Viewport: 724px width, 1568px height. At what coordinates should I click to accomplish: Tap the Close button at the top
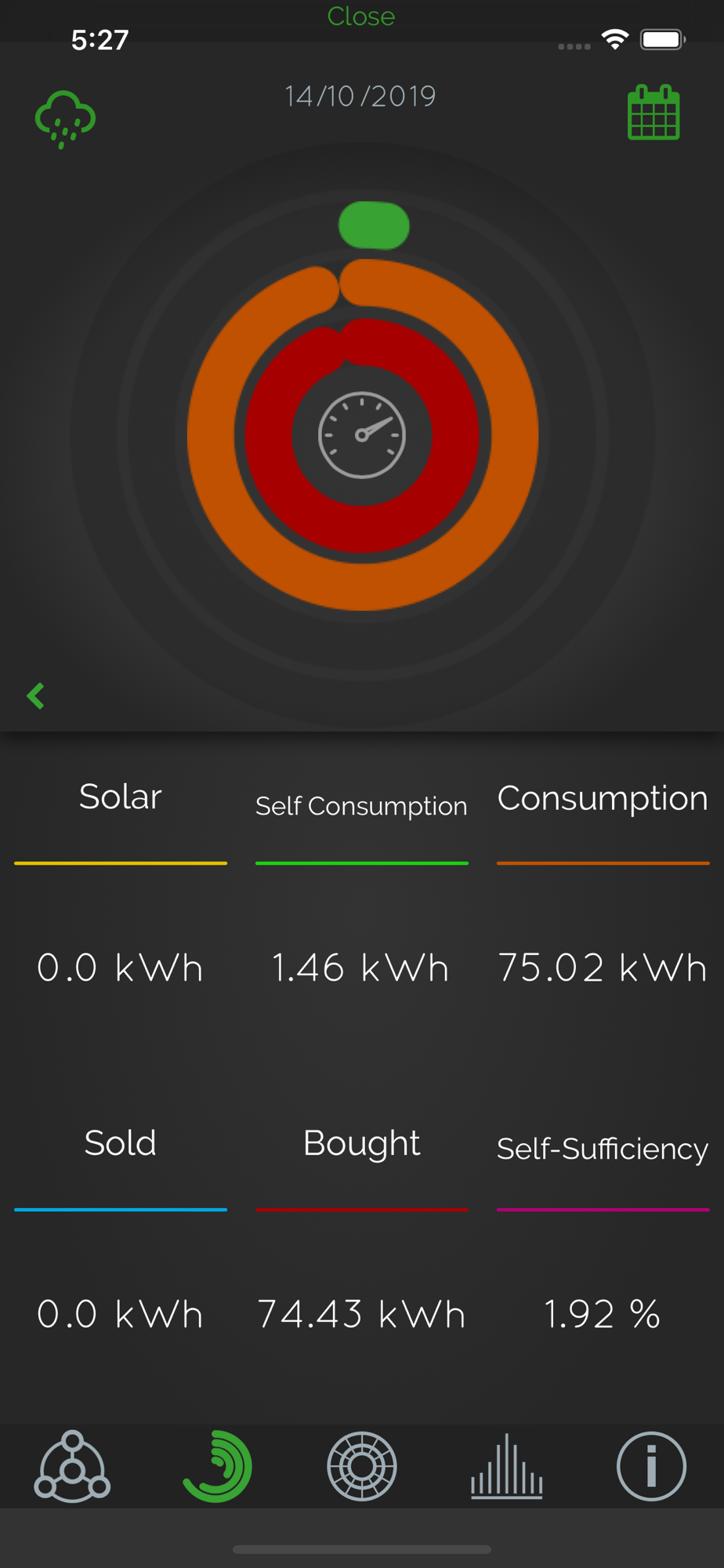360,16
